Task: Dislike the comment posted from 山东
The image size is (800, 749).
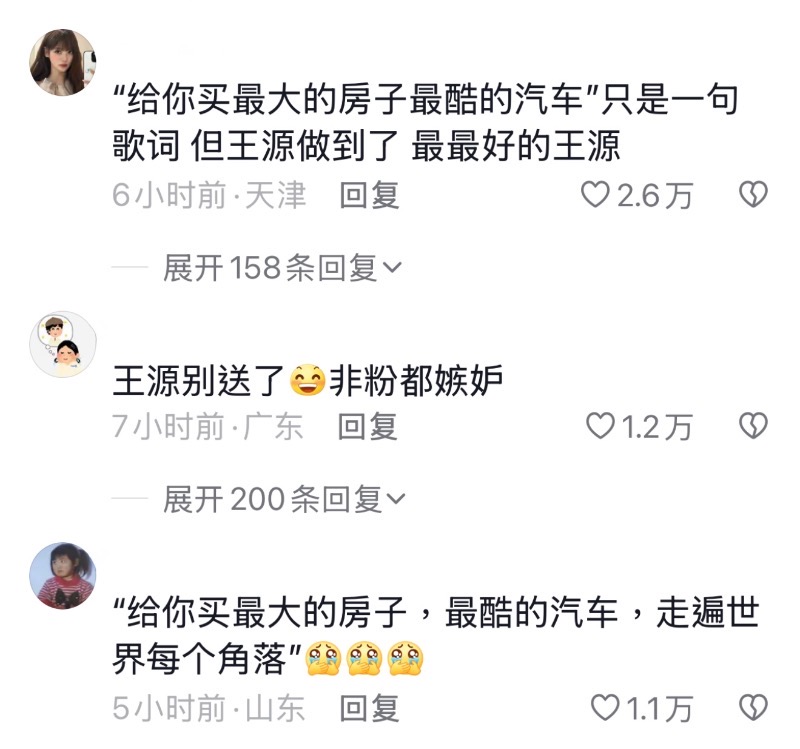Action: pyautogui.click(x=752, y=709)
